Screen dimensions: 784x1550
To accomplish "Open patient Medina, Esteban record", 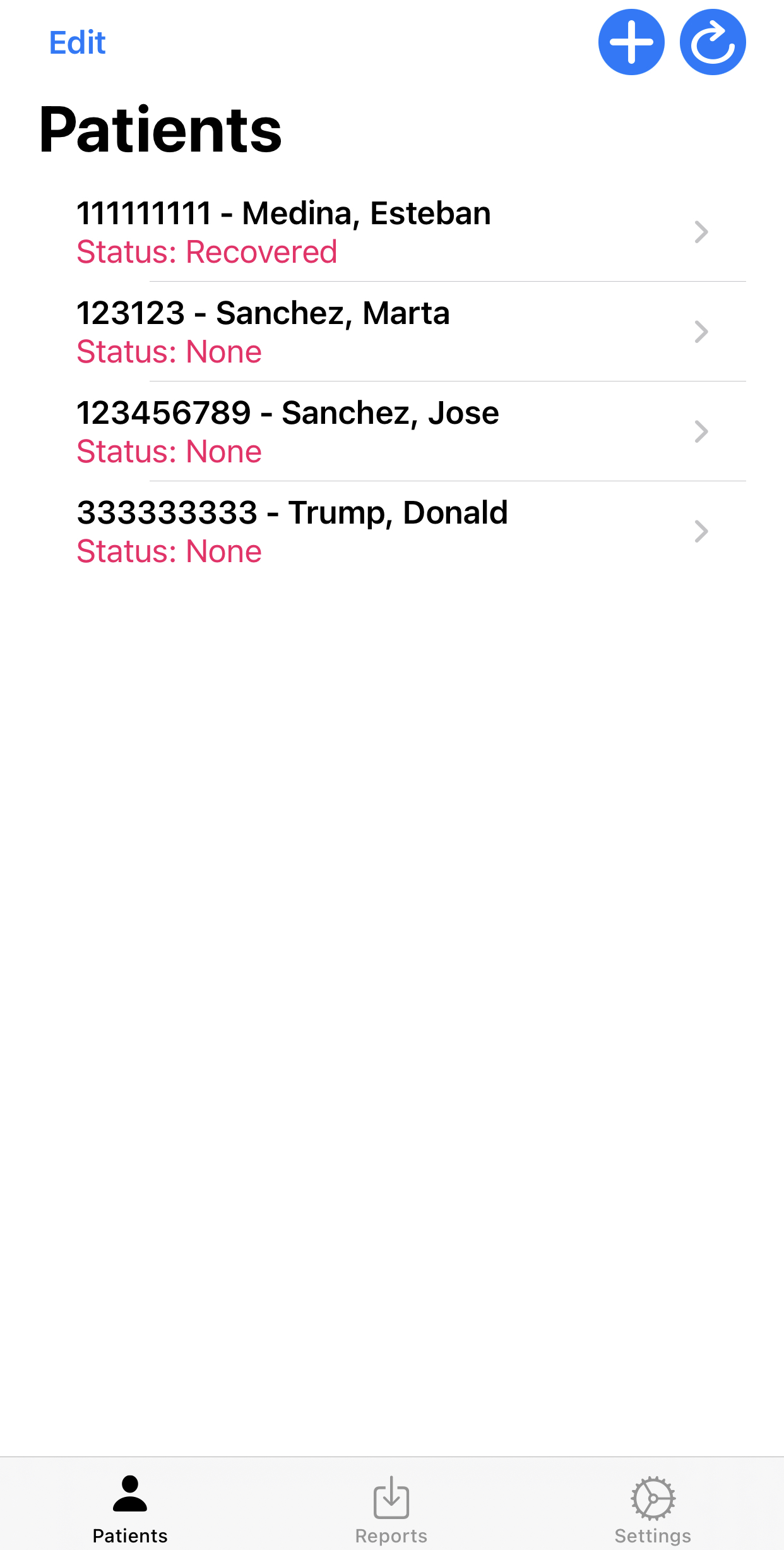I will point(391,232).
